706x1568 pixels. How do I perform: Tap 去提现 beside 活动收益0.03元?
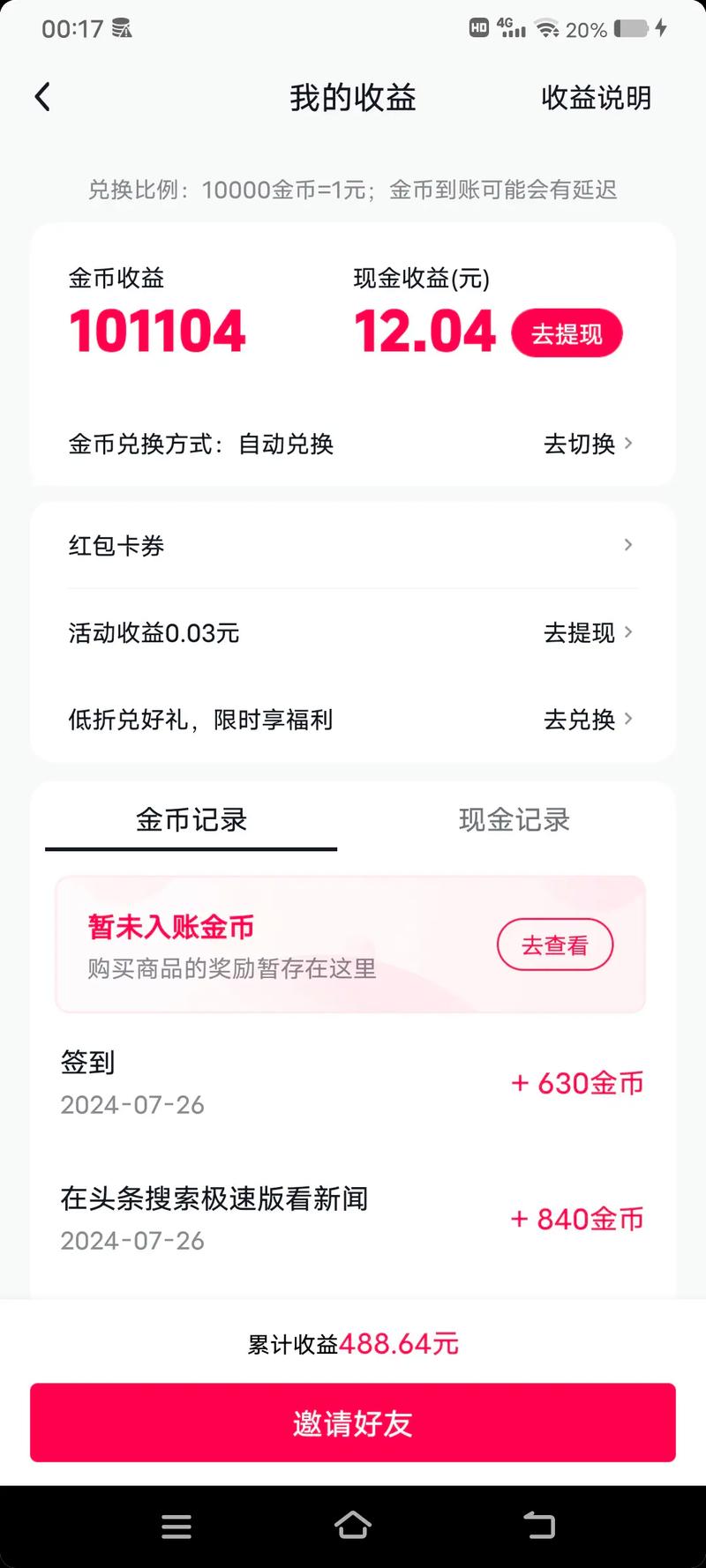pos(581,632)
